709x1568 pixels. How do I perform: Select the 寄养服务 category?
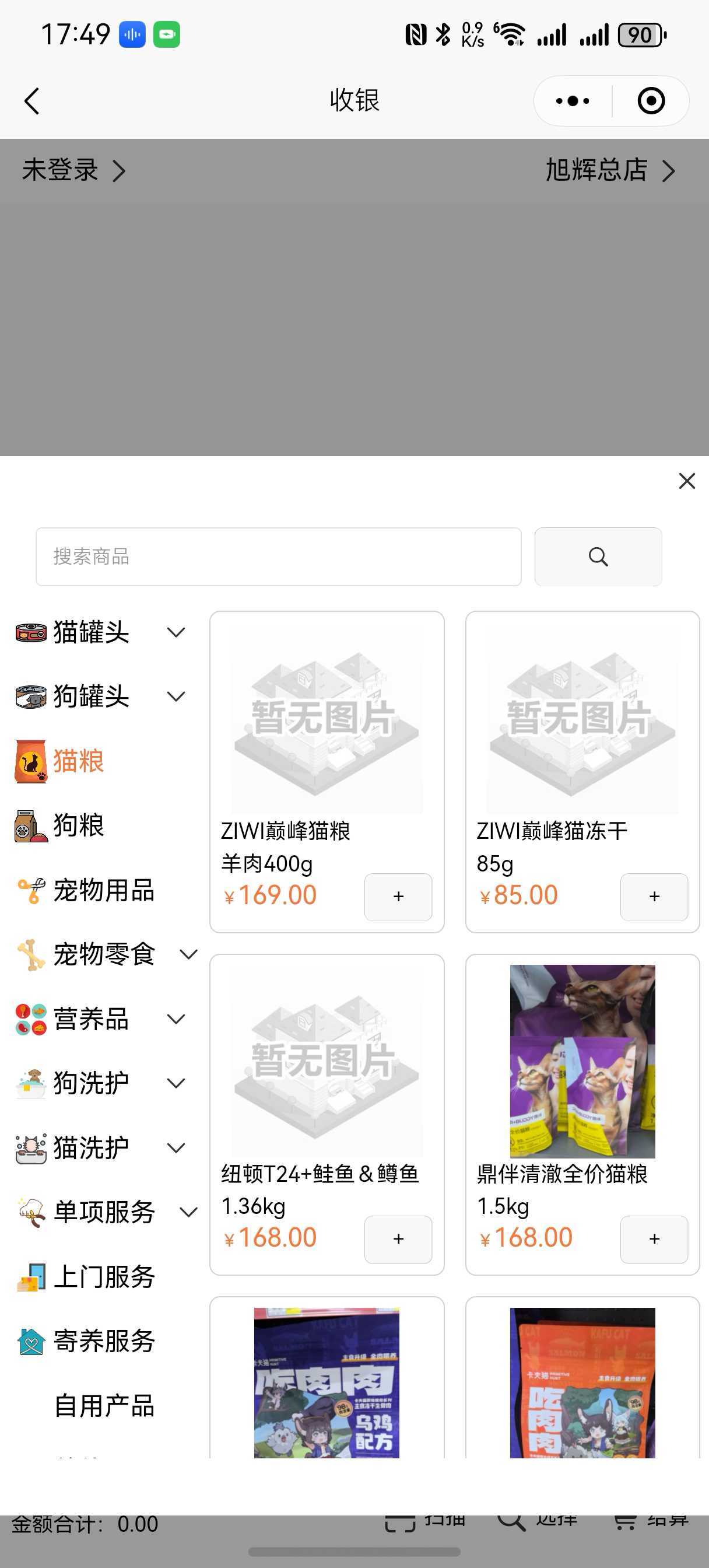[x=103, y=1341]
